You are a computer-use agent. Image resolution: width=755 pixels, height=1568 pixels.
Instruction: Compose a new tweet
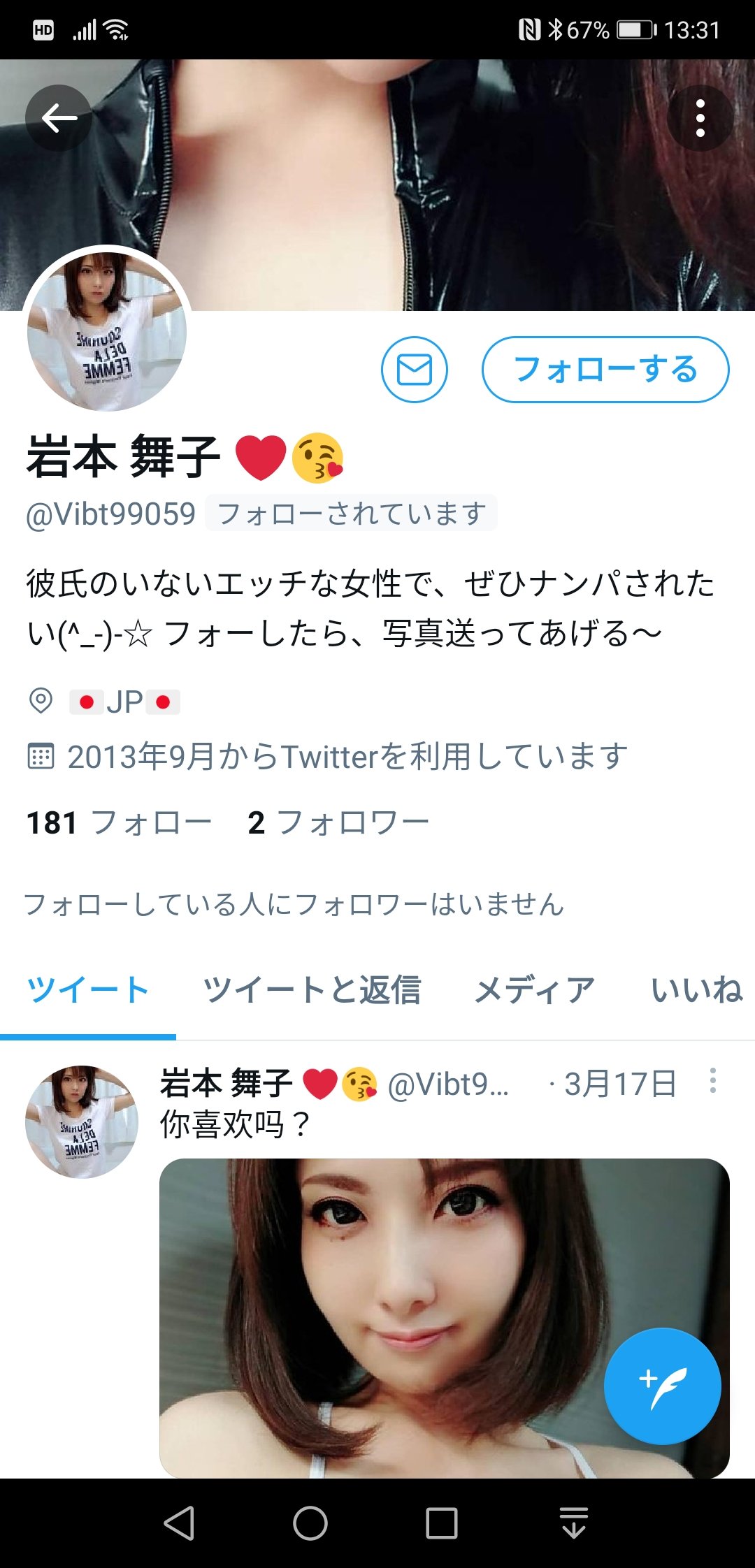click(x=662, y=1386)
